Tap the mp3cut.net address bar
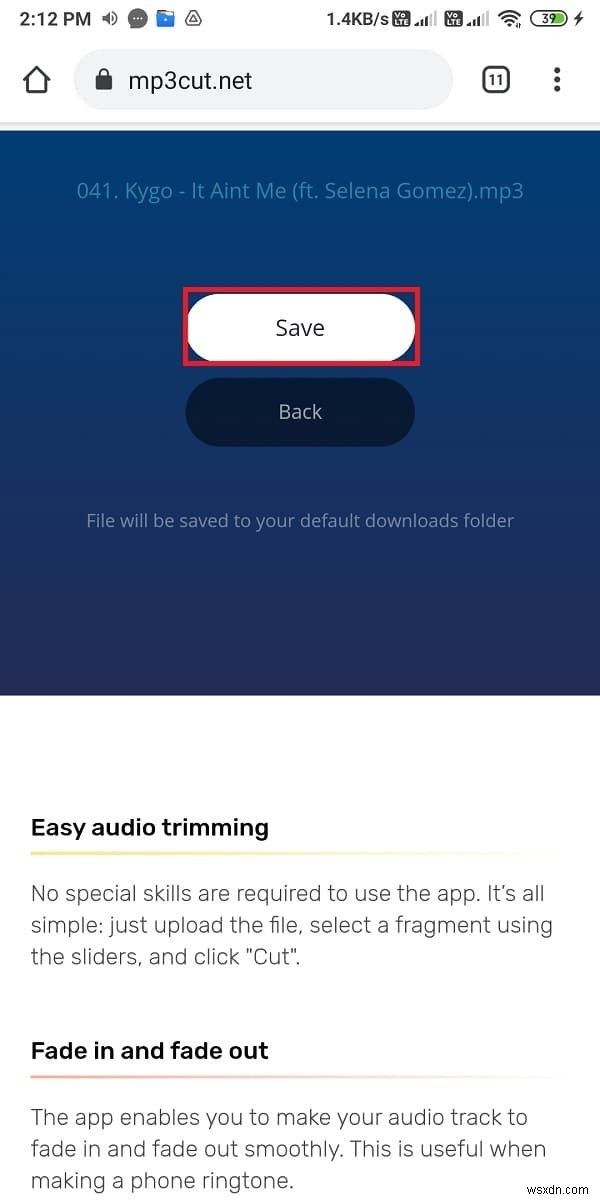600x1200 pixels. 262,80
